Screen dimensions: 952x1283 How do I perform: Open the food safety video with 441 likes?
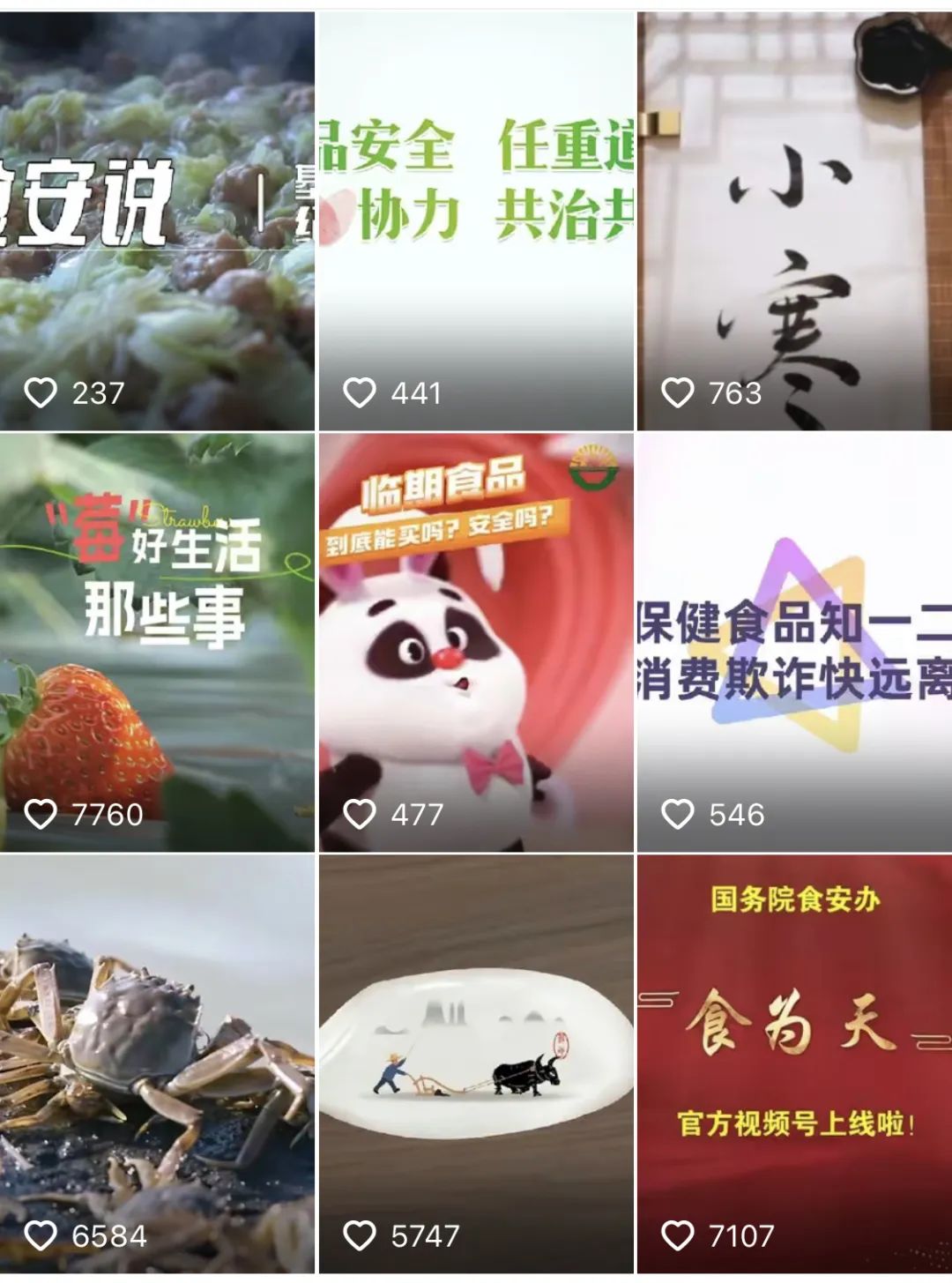coord(476,220)
